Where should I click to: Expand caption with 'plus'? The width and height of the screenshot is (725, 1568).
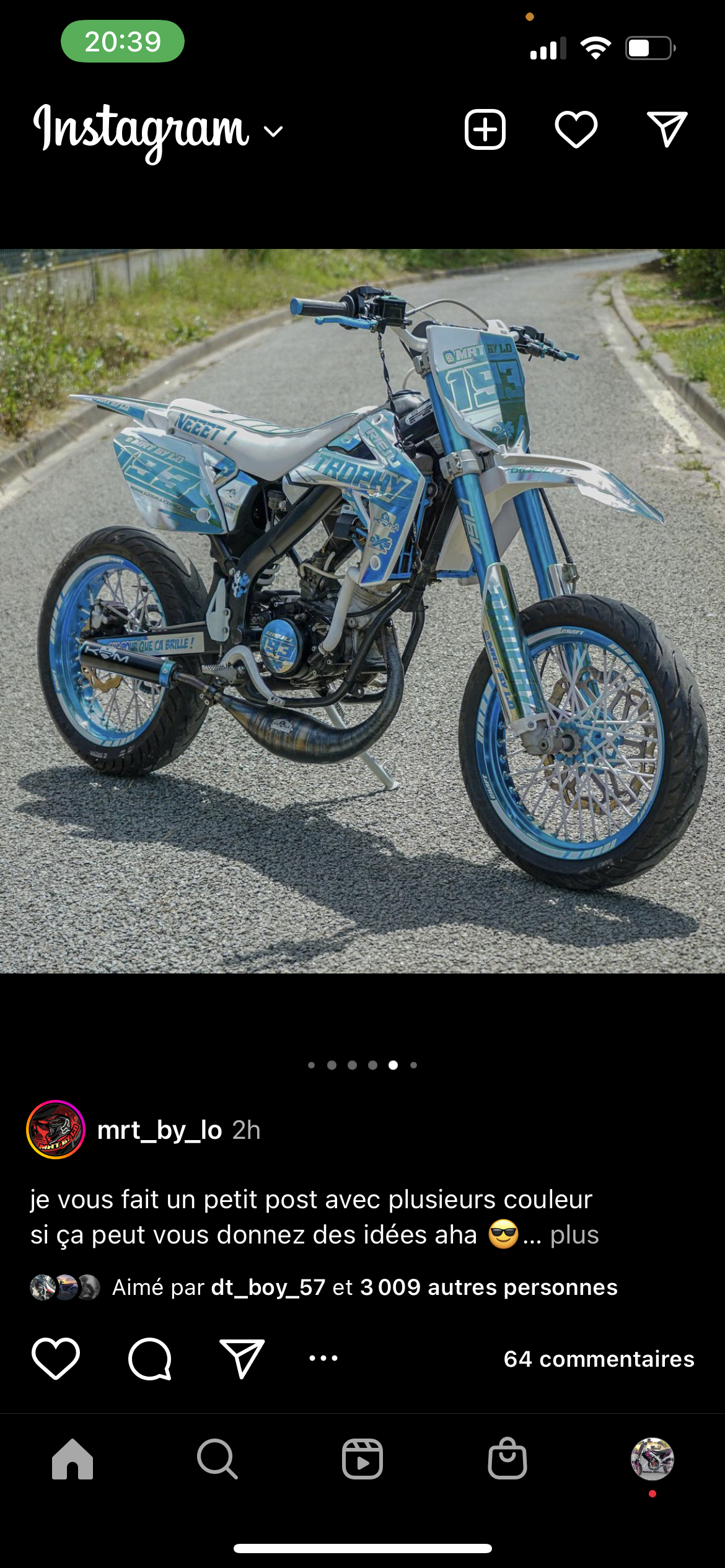pyautogui.click(x=574, y=1235)
